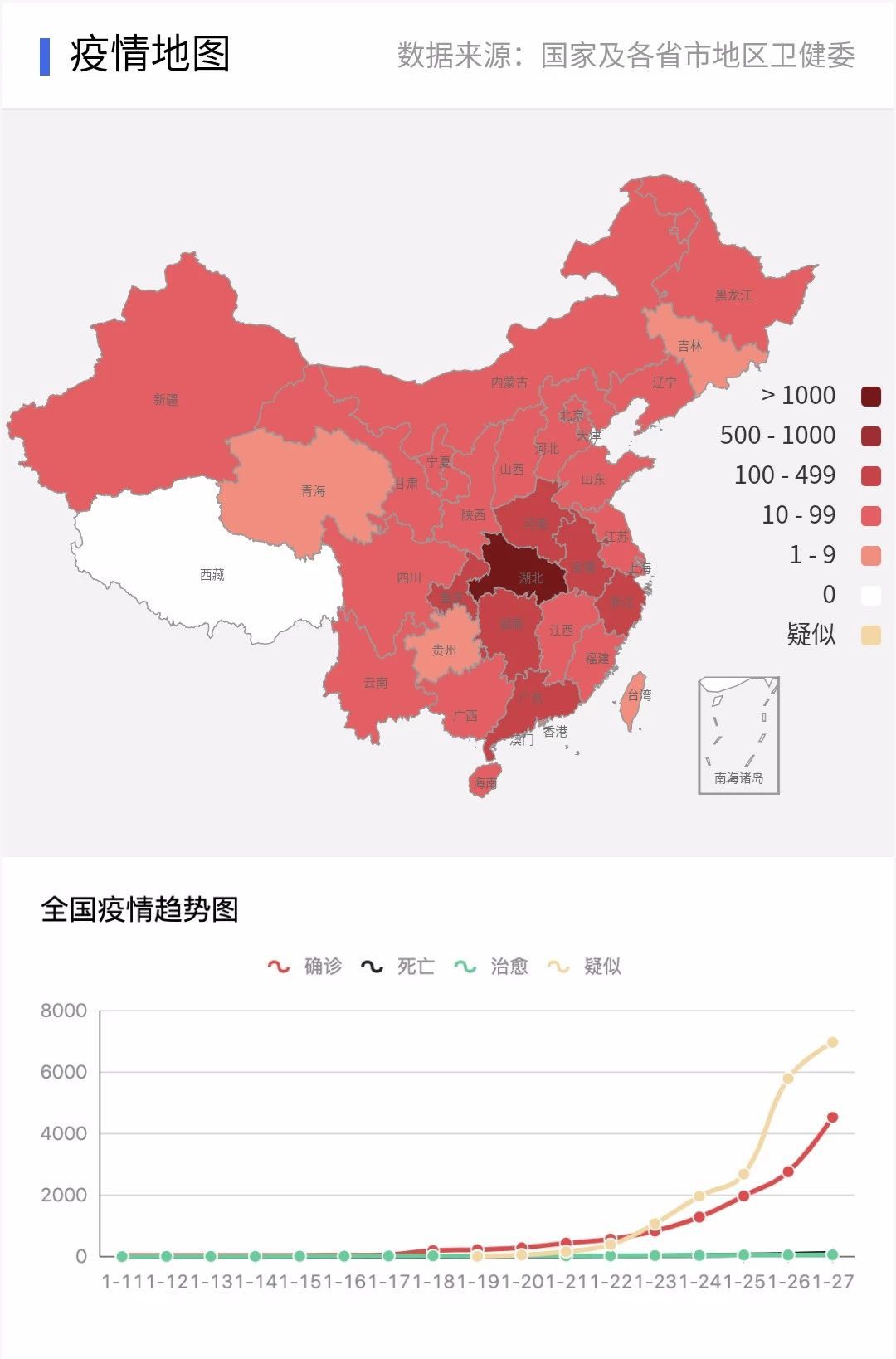Viewport: 896px width, 1359px height.
Task: Toggle the 治愈 series in the trend chart
Action: click(491, 966)
